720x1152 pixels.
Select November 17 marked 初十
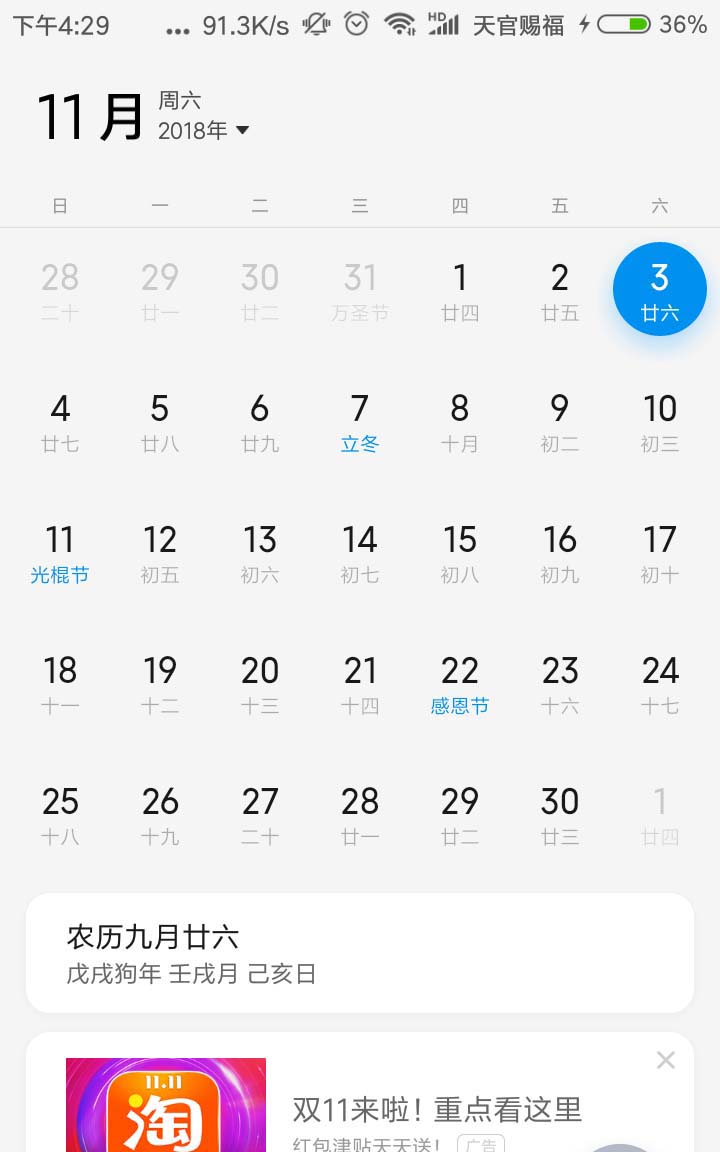click(660, 552)
